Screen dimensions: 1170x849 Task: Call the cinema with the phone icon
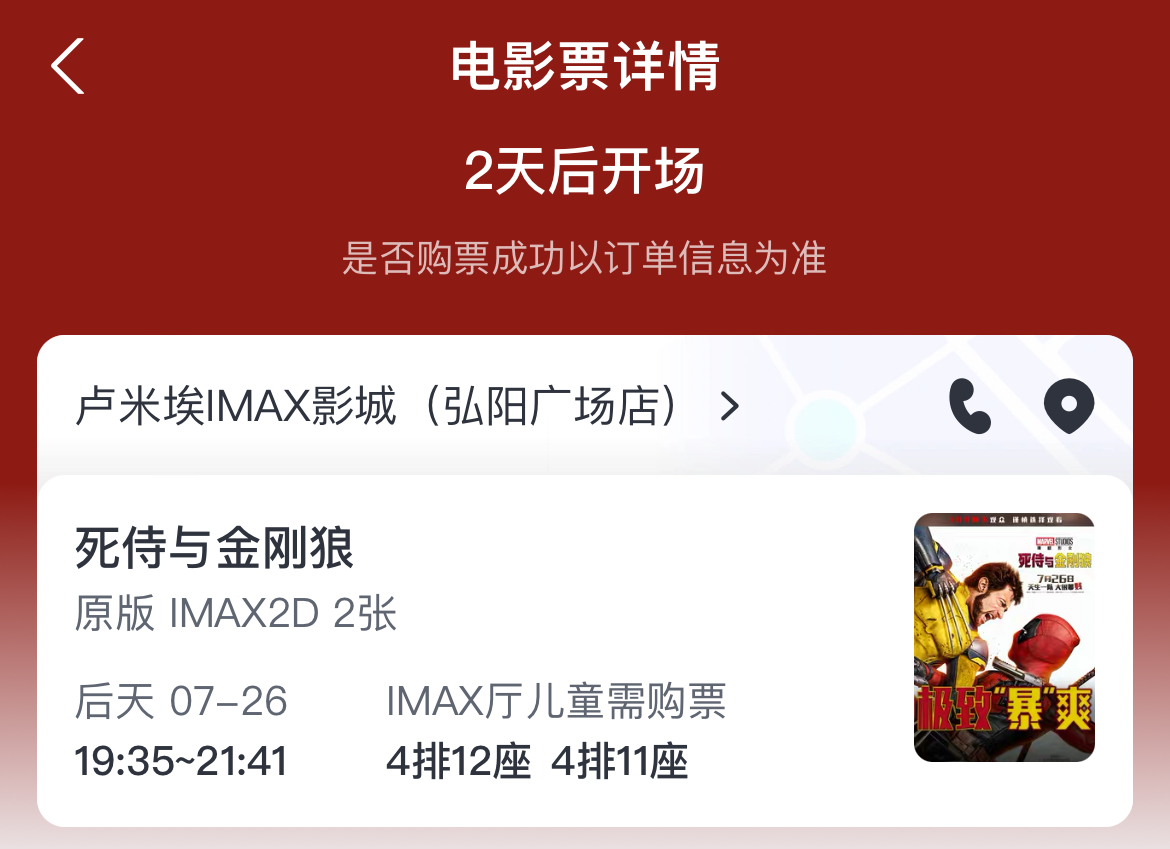(969, 406)
